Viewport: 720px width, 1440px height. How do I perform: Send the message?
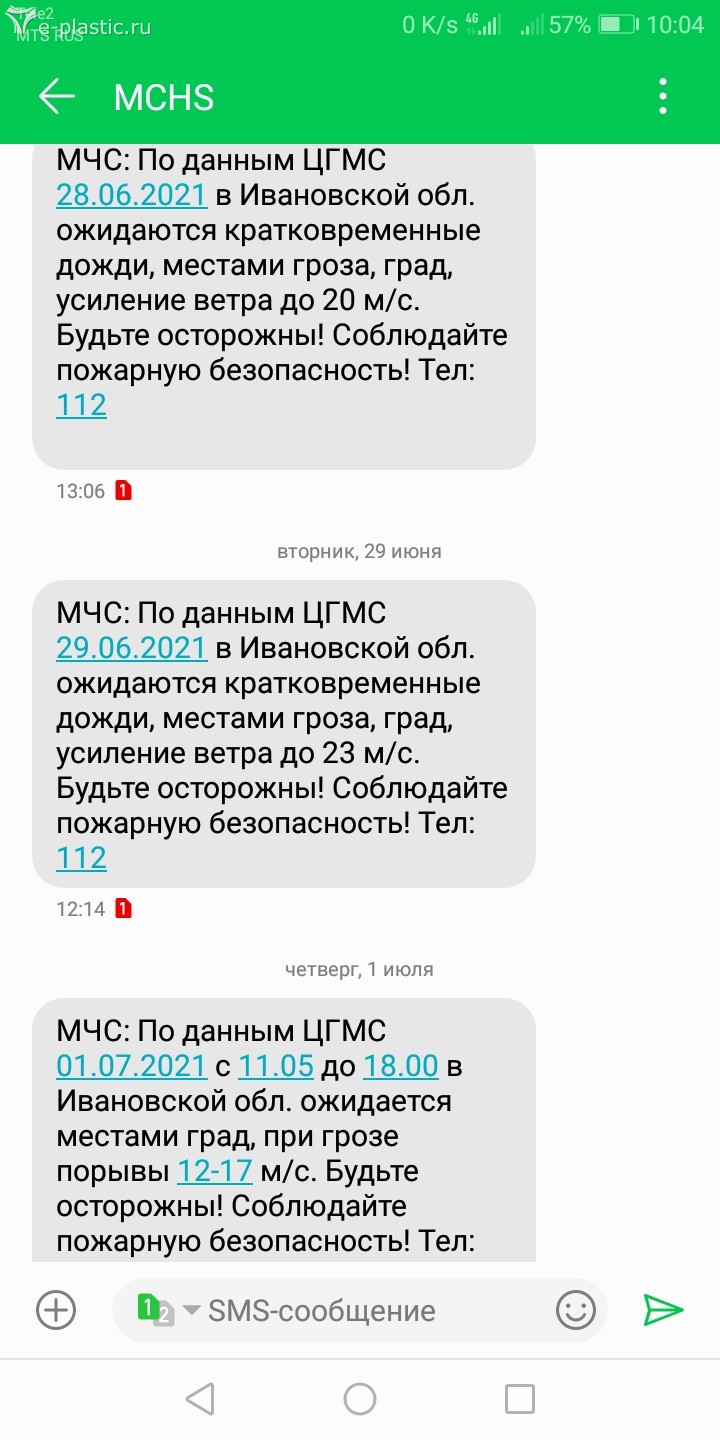point(662,1309)
